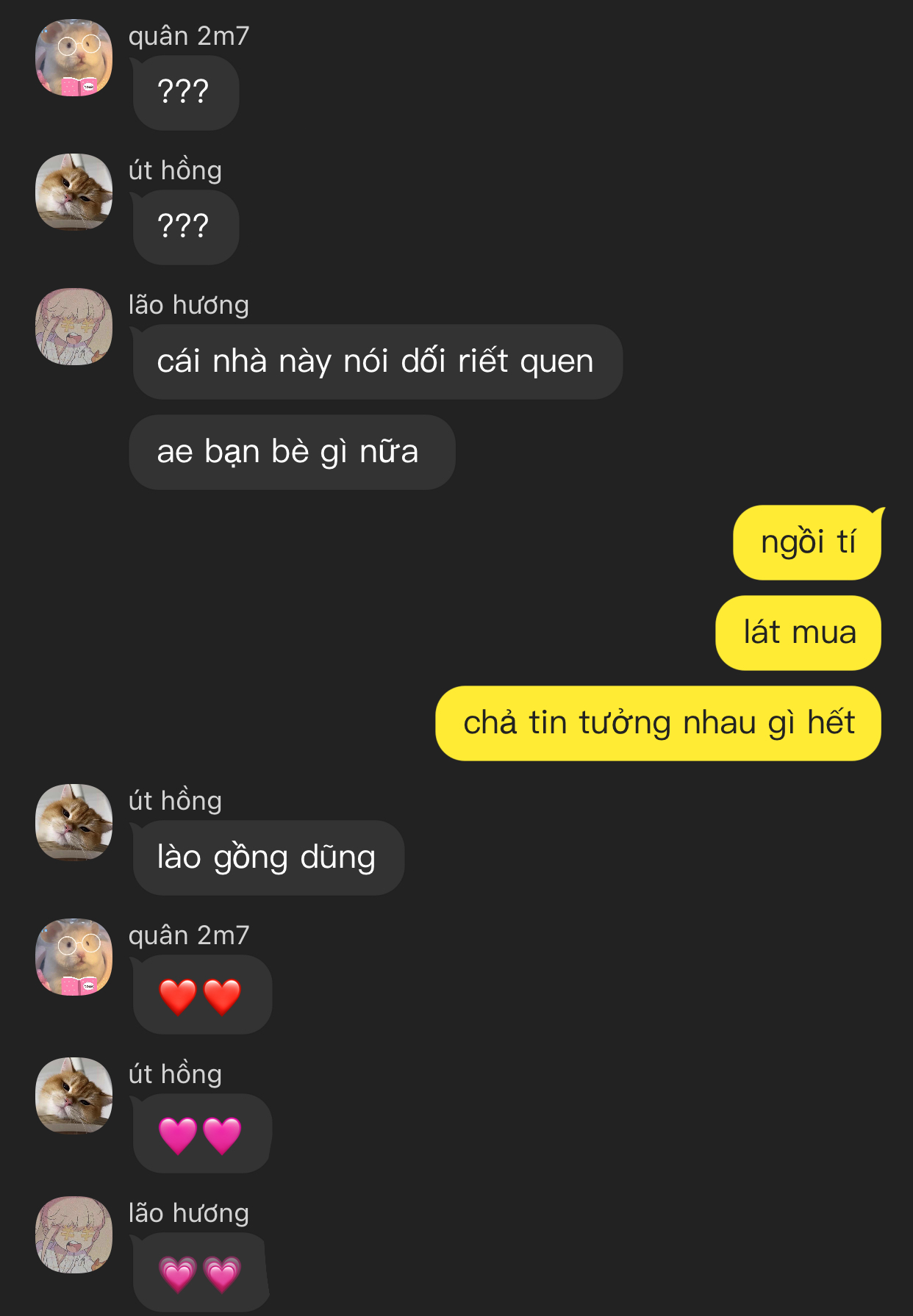View lão hương's profile picture above 'cái nhà này' message
This screenshot has width=913, height=1316.
(74, 326)
